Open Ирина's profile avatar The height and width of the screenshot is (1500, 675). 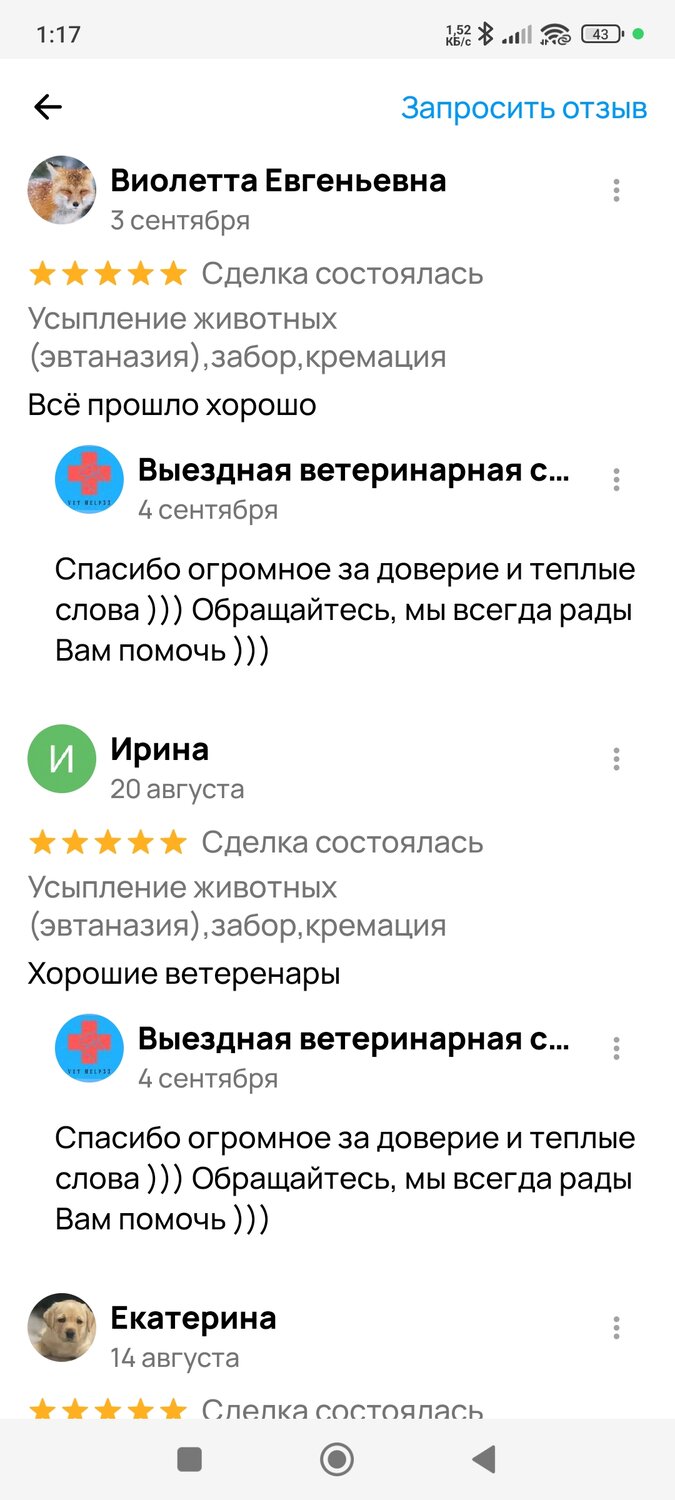(x=62, y=759)
